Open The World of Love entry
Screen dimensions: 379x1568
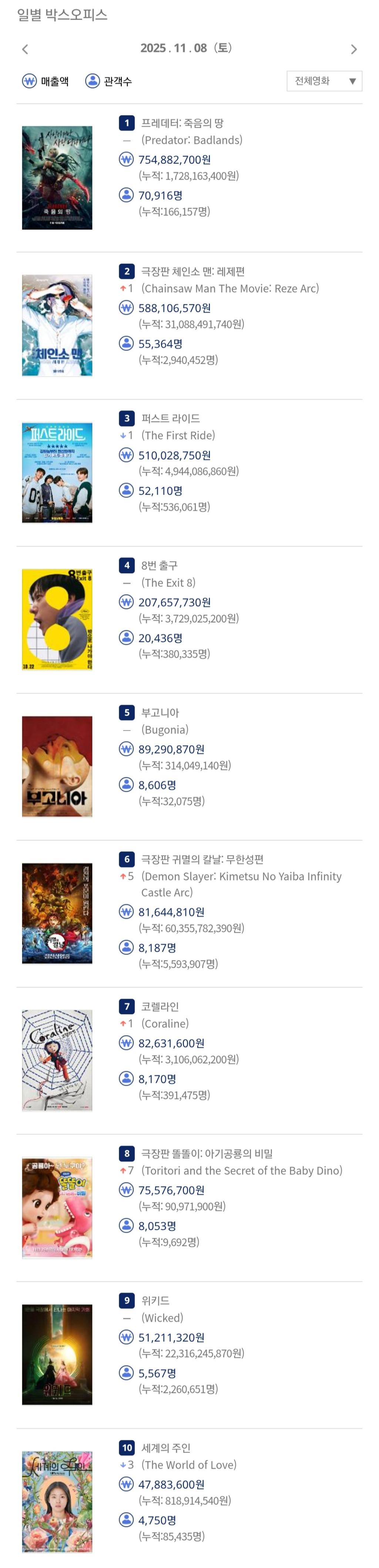165,1448
